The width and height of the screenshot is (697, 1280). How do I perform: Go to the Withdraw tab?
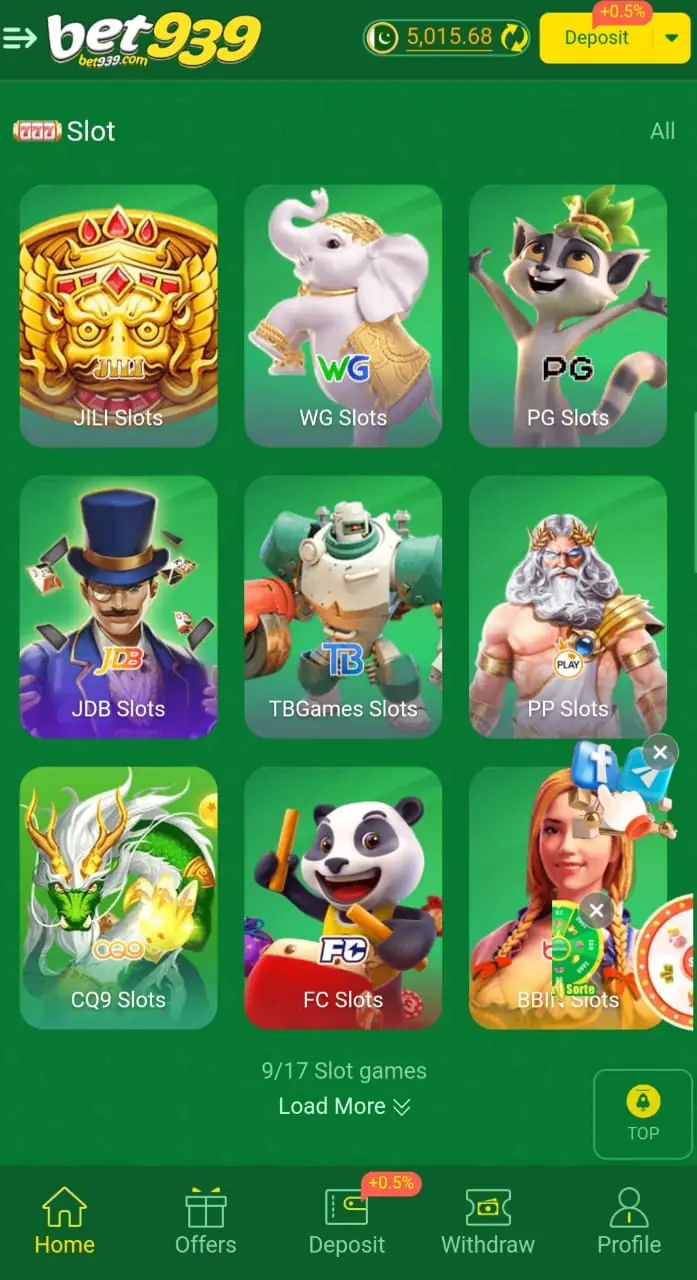pyautogui.click(x=488, y=1221)
